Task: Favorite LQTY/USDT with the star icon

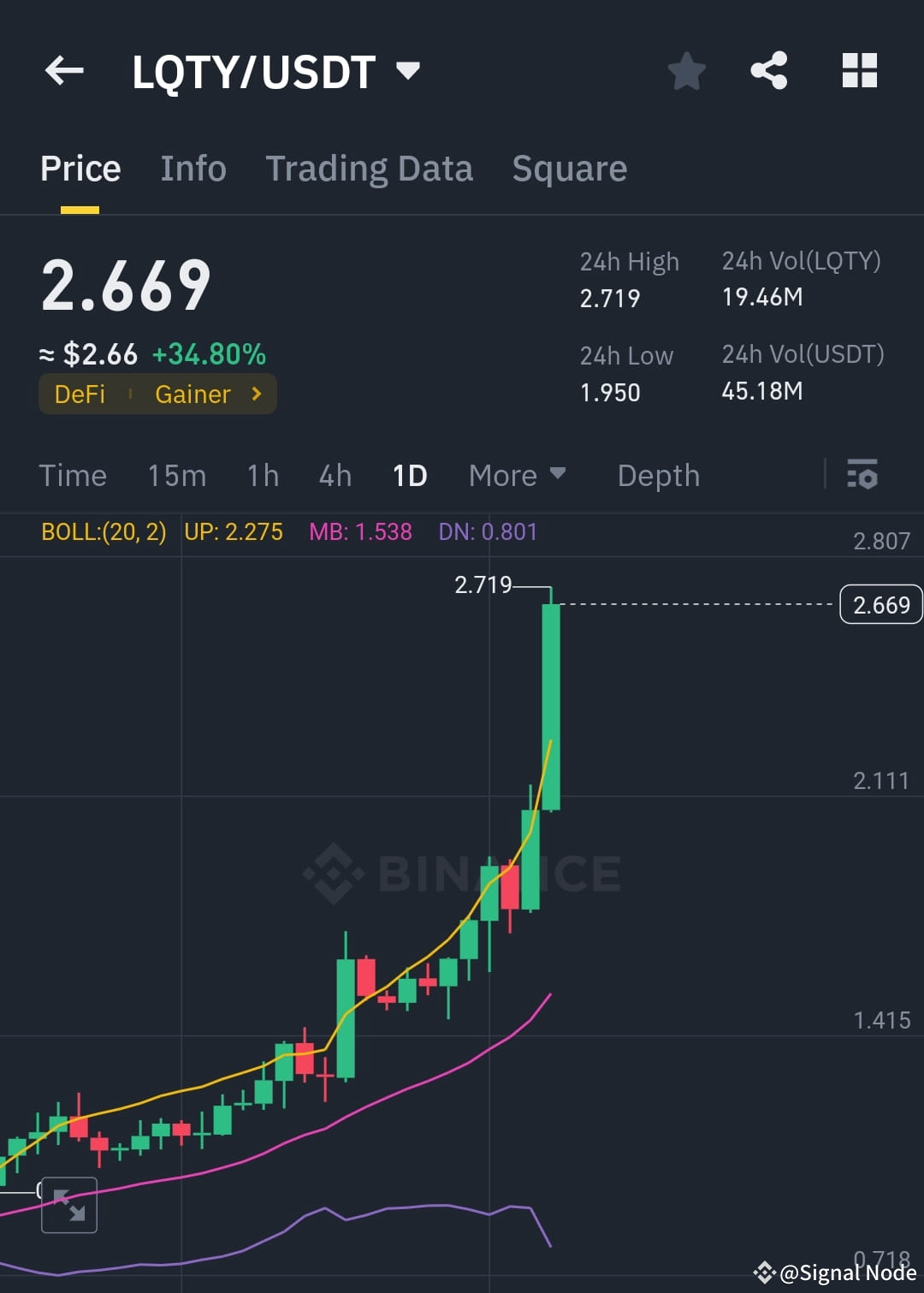Action: [686, 72]
